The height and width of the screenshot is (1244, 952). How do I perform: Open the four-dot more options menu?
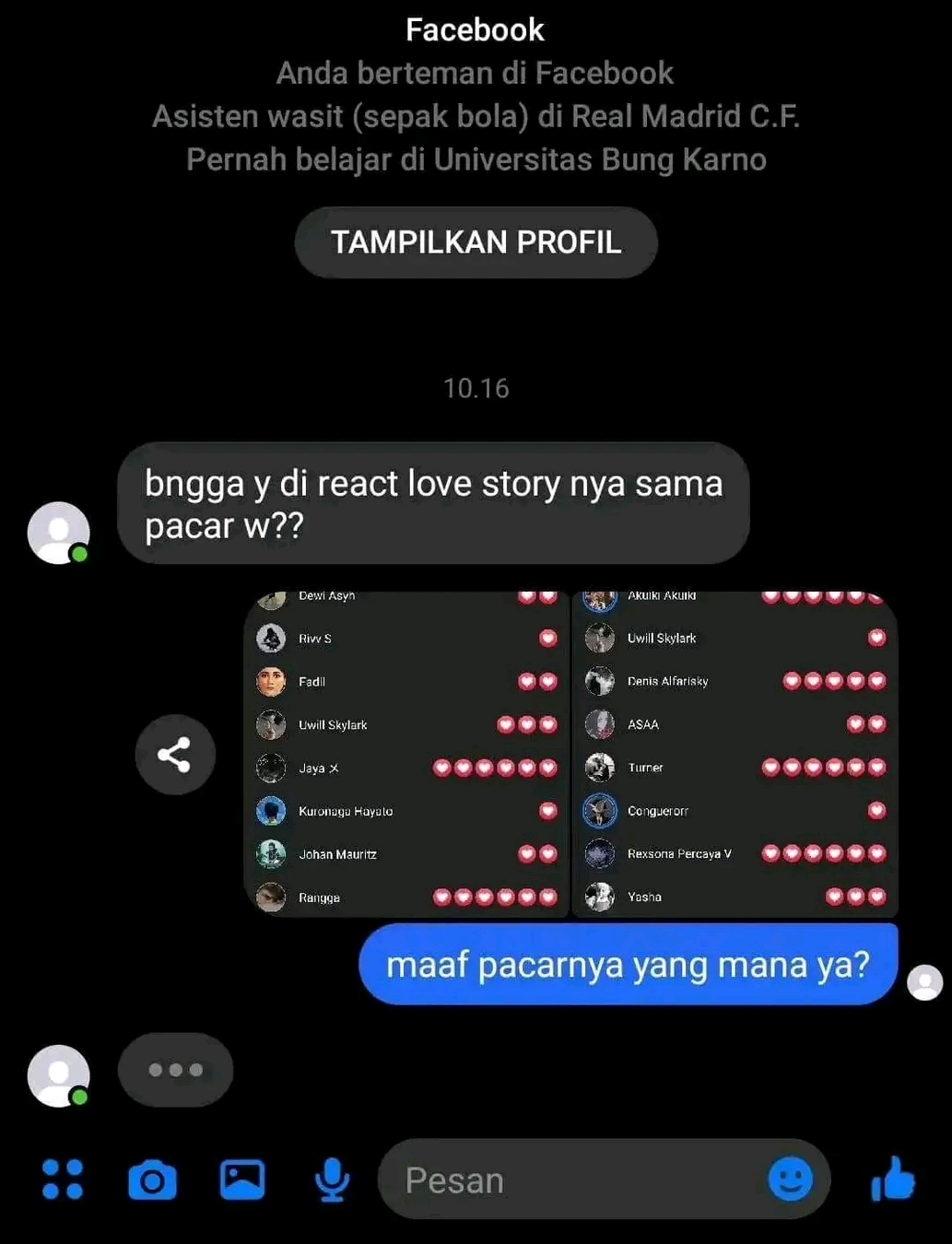63,1179
